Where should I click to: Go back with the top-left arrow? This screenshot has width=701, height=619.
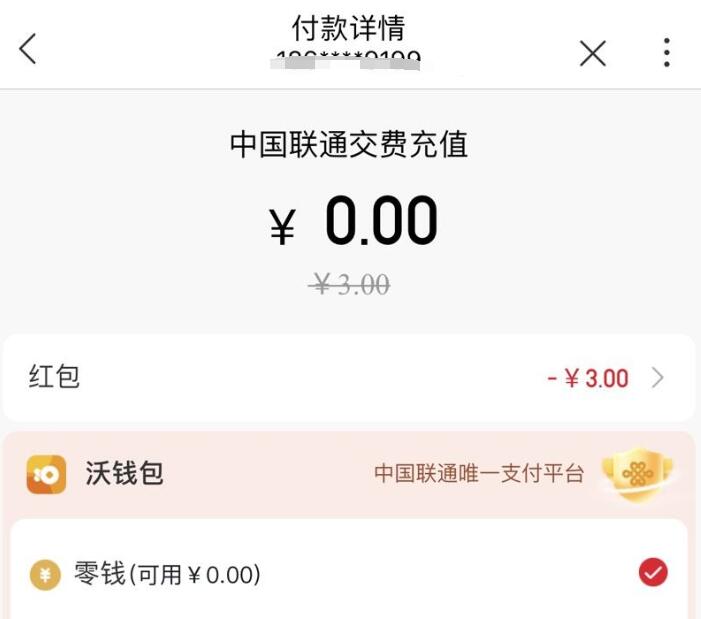tap(28, 49)
